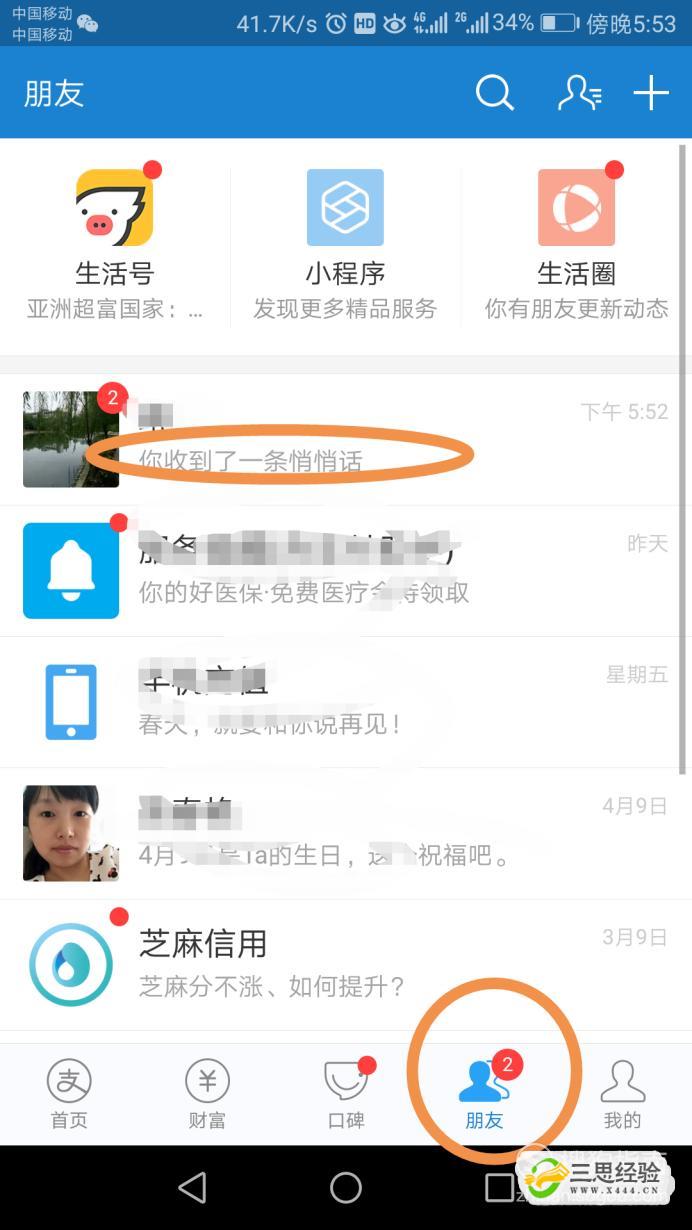Go to the phone home screen
The height and width of the screenshot is (1230, 692).
click(346, 1187)
